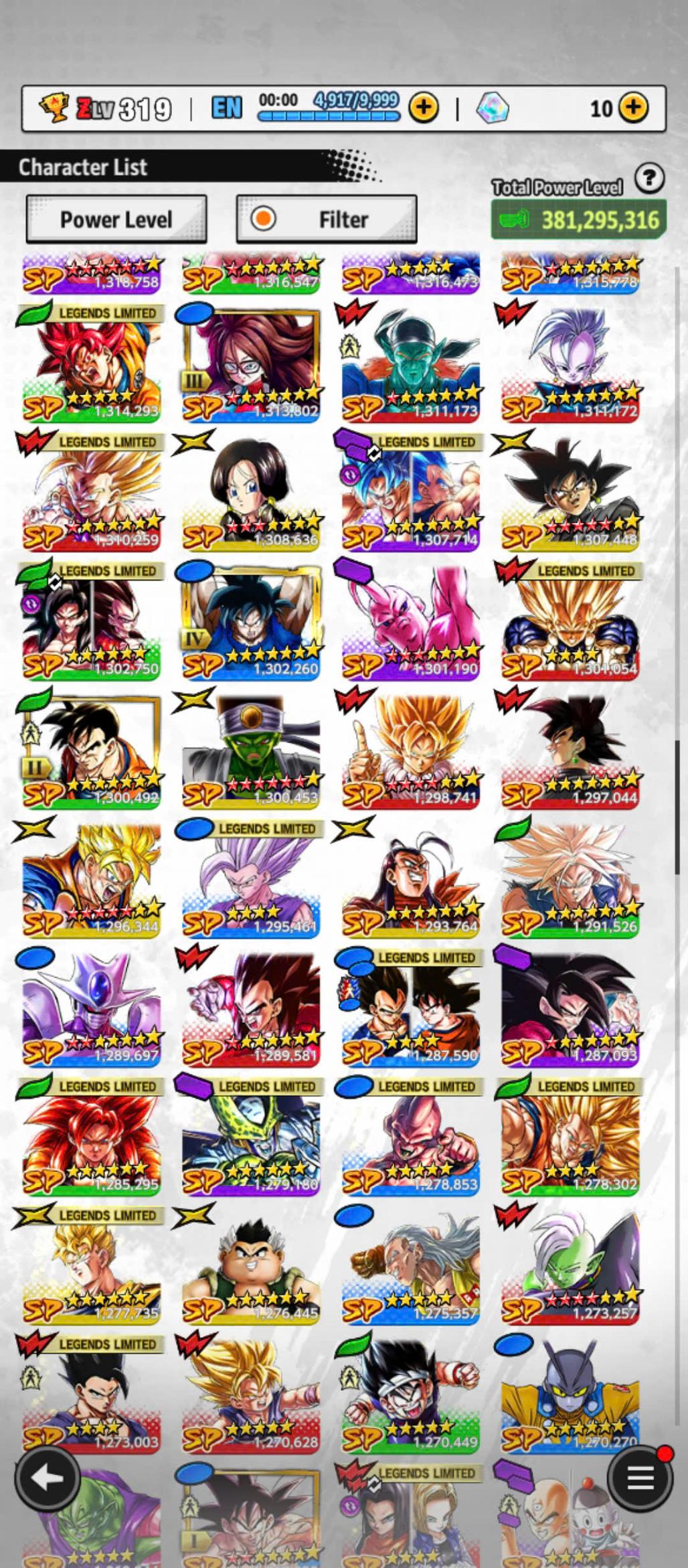Open character card showing 1,295,461
Screen dimensions: 688x1568
(x=251, y=880)
